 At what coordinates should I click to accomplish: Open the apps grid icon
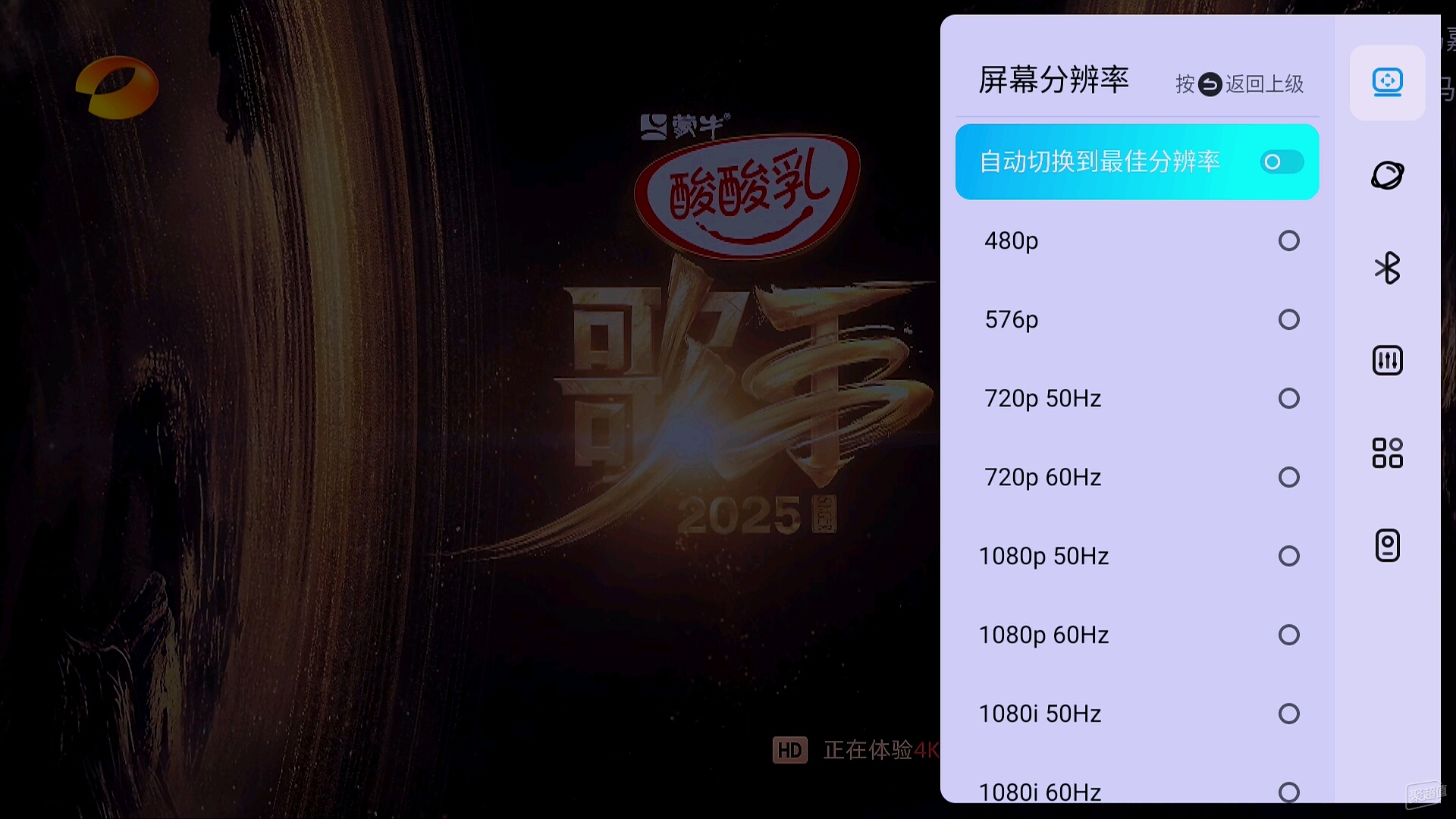point(1387,453)
